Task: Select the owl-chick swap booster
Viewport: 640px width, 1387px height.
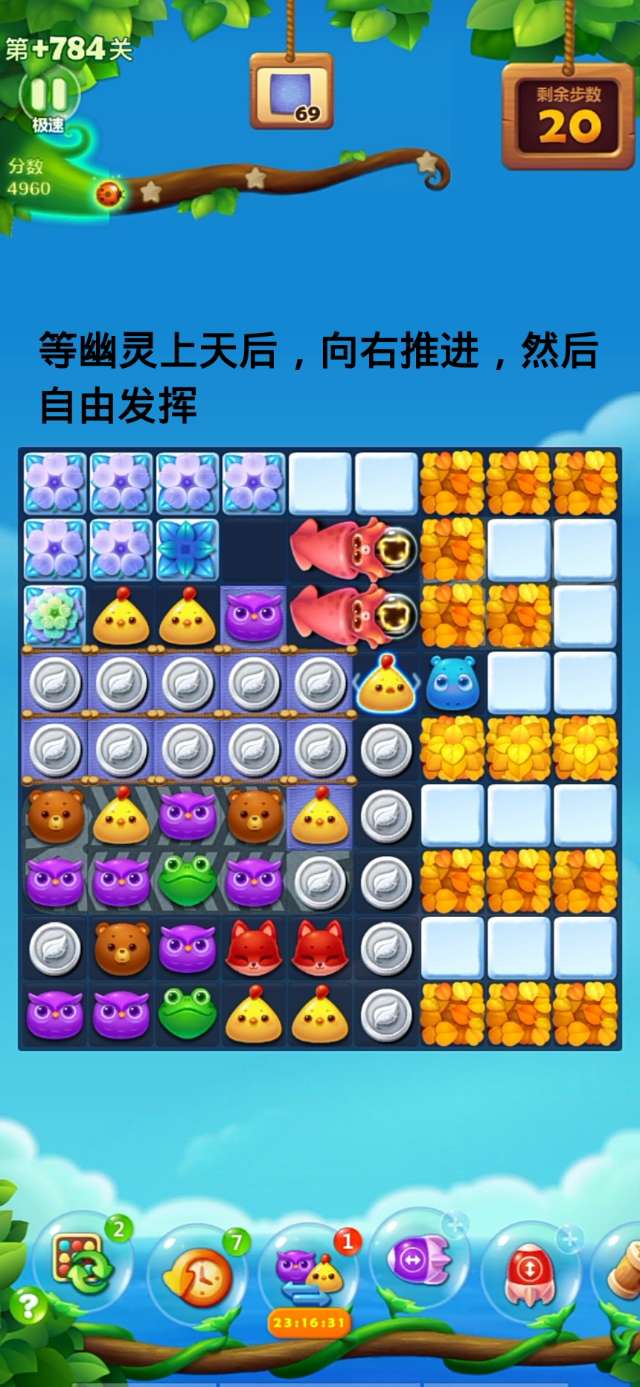Action: 309,1270
